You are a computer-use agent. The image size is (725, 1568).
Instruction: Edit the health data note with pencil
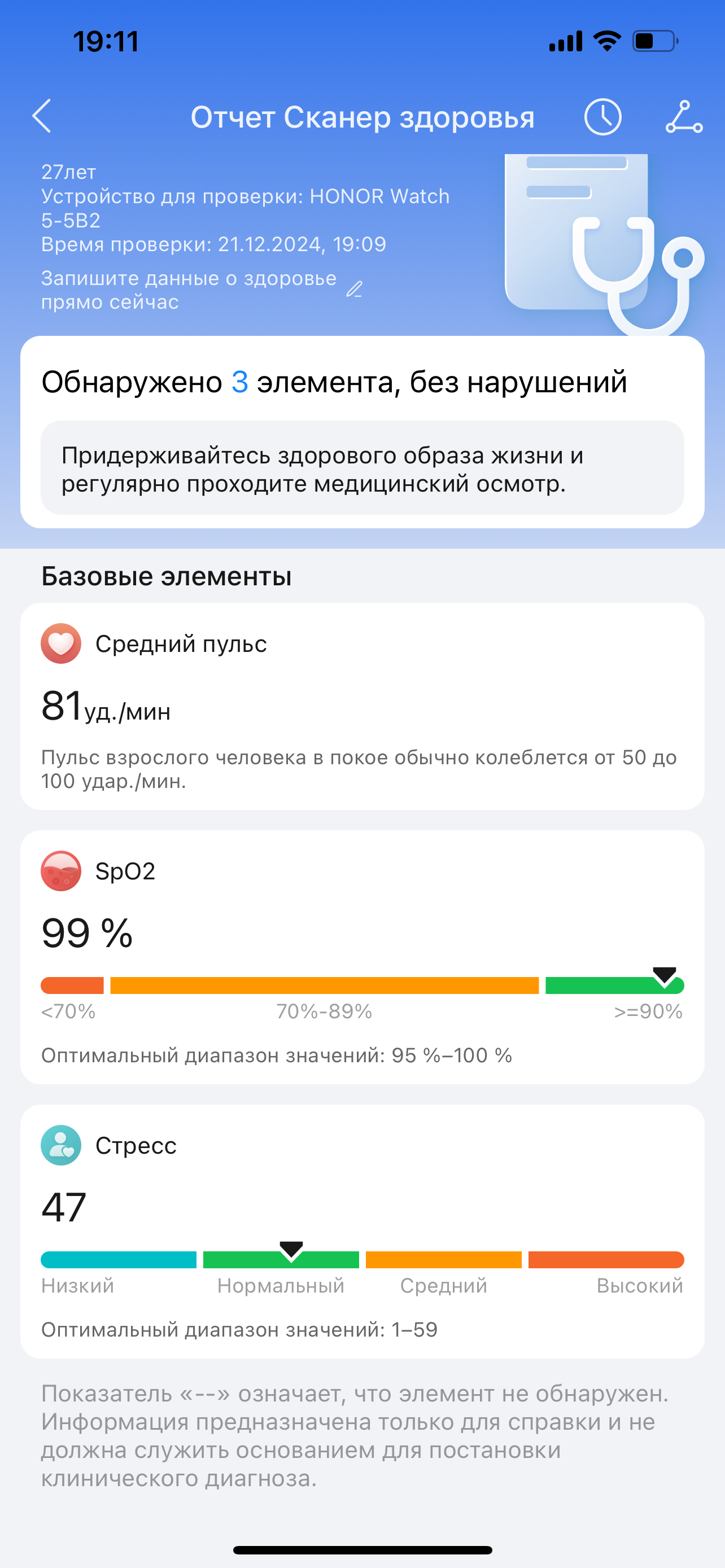tap(354, 289)
